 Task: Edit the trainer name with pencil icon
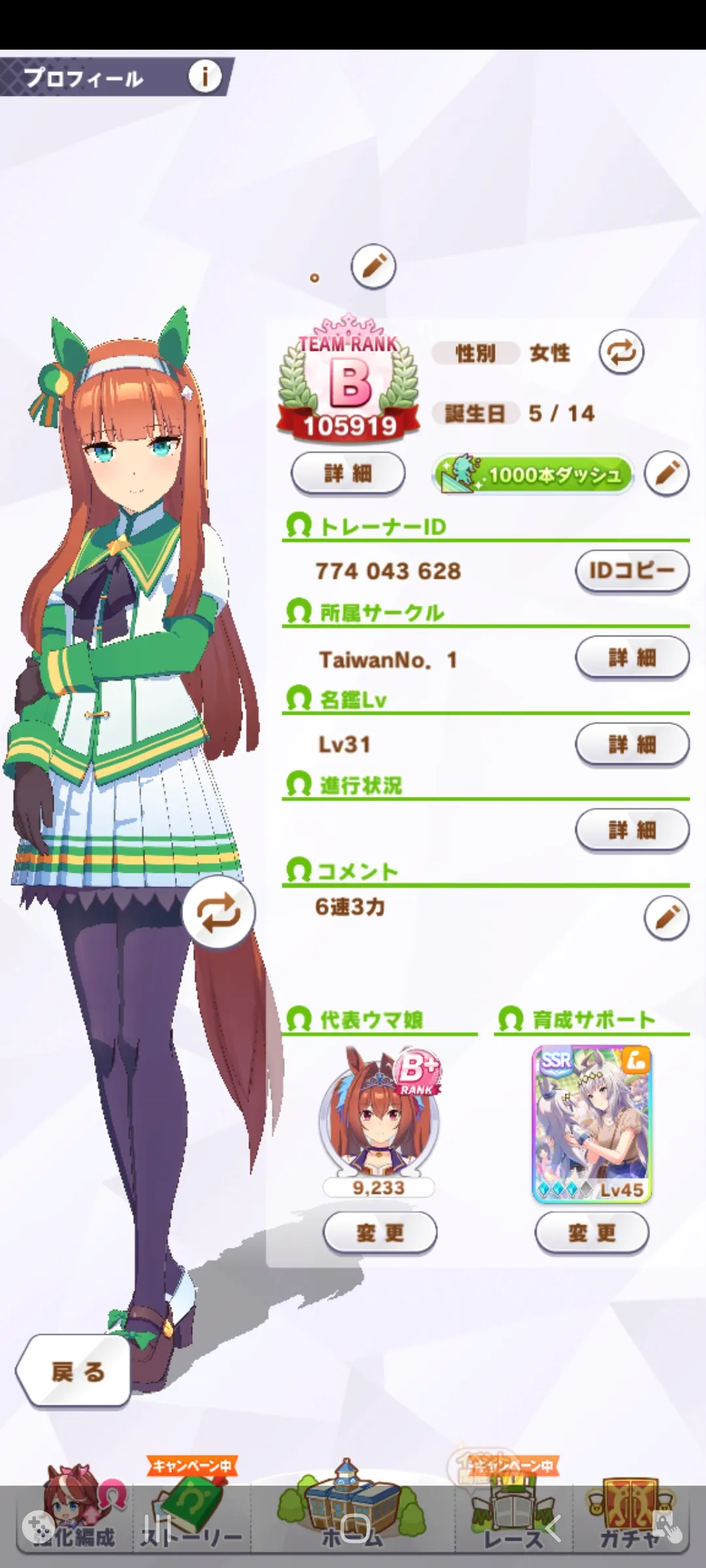pos(373,267)
